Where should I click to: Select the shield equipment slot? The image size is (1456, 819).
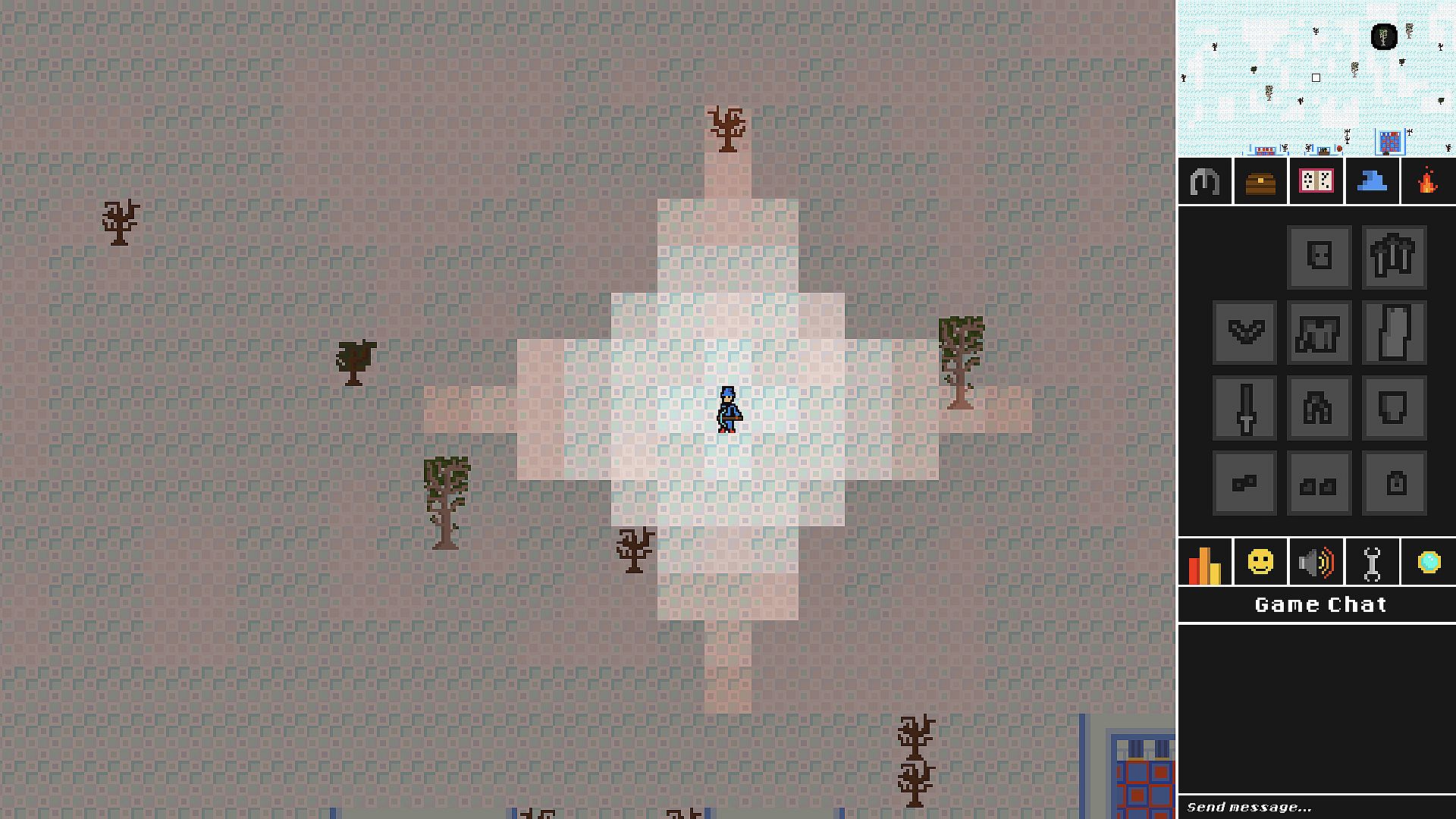(1394, 408)
